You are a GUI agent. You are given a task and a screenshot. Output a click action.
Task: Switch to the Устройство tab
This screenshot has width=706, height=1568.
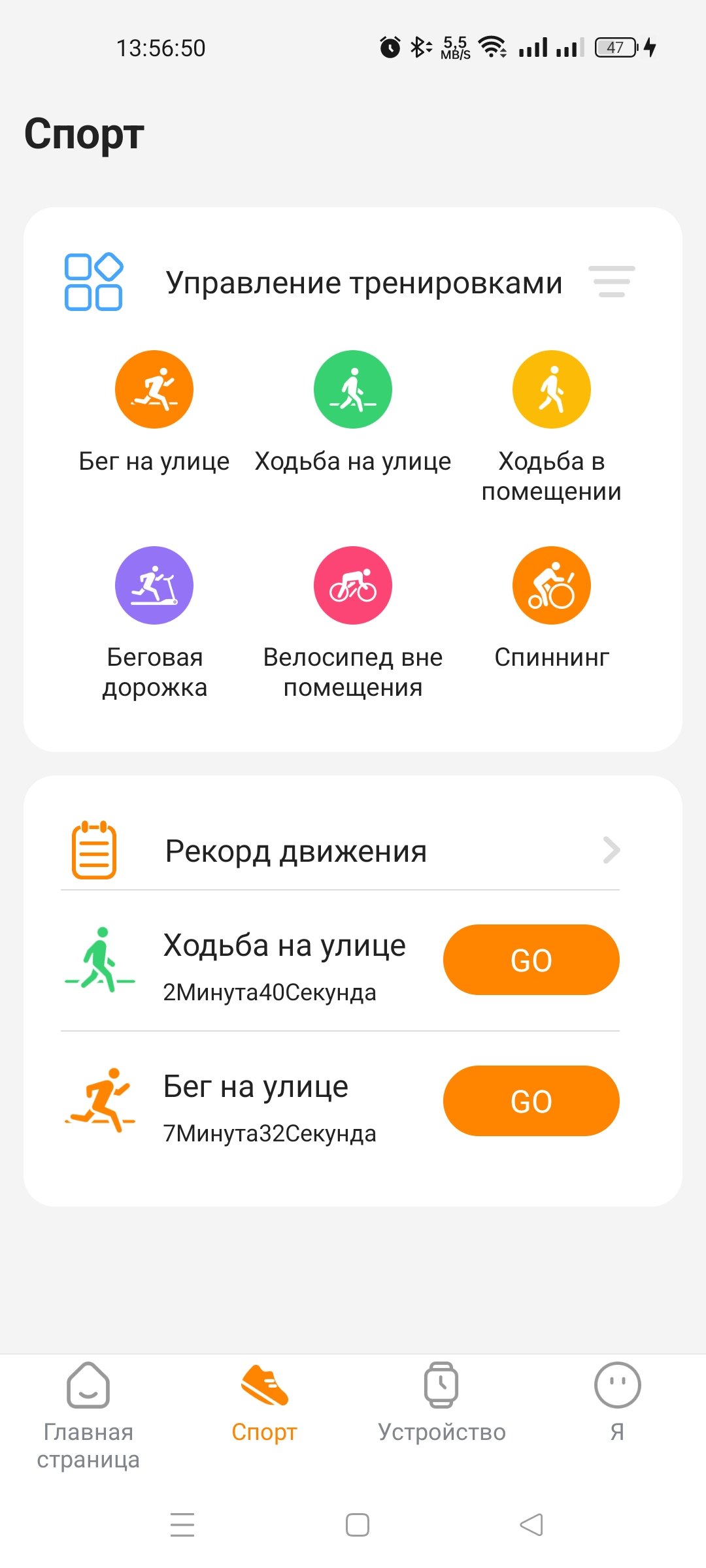441,1402
